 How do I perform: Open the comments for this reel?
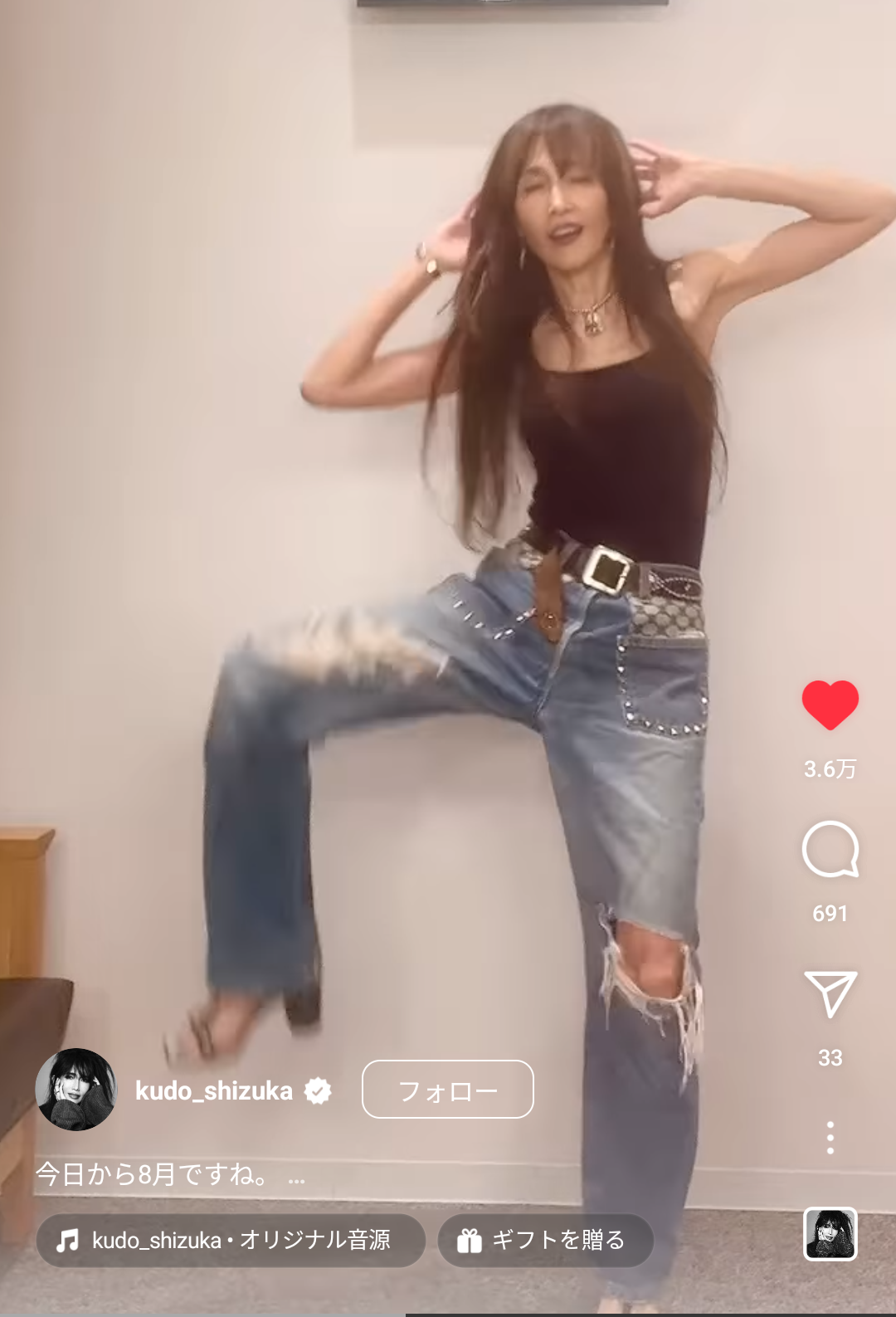[x=830, y=850]
